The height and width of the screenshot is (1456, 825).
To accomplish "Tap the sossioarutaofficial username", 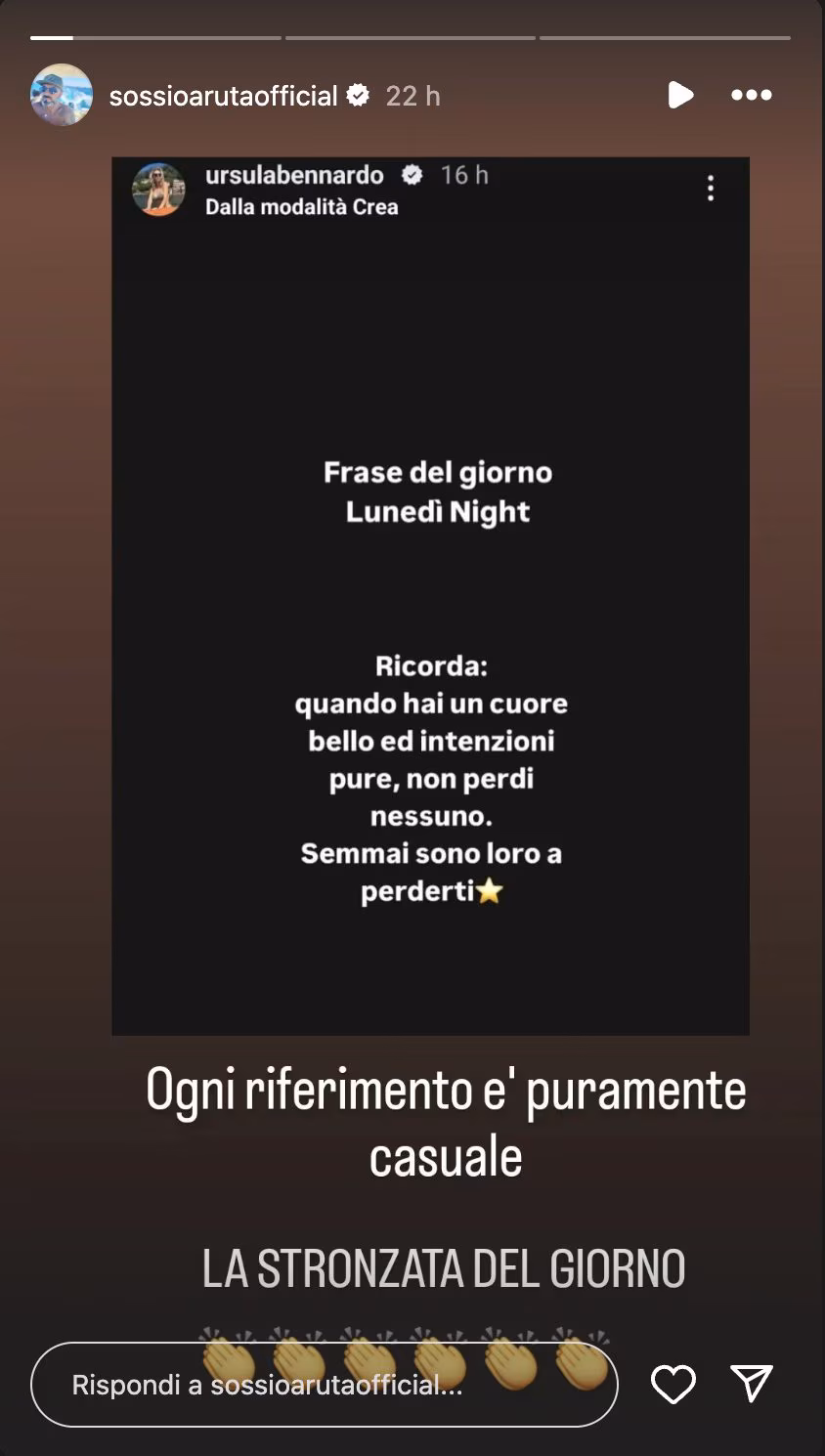I will click(x=223, y=96).
